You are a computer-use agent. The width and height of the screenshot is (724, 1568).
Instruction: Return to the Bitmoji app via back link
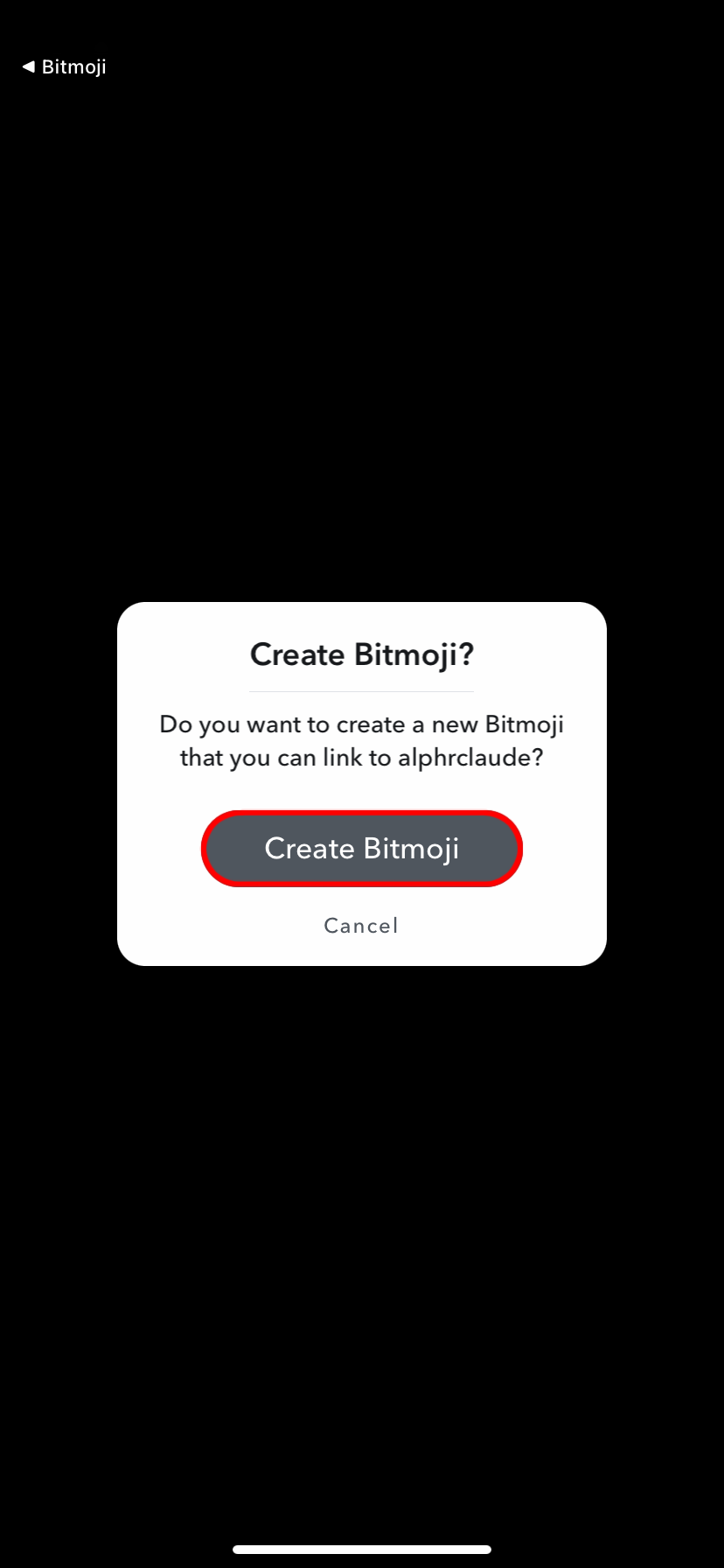pos(64,66)
